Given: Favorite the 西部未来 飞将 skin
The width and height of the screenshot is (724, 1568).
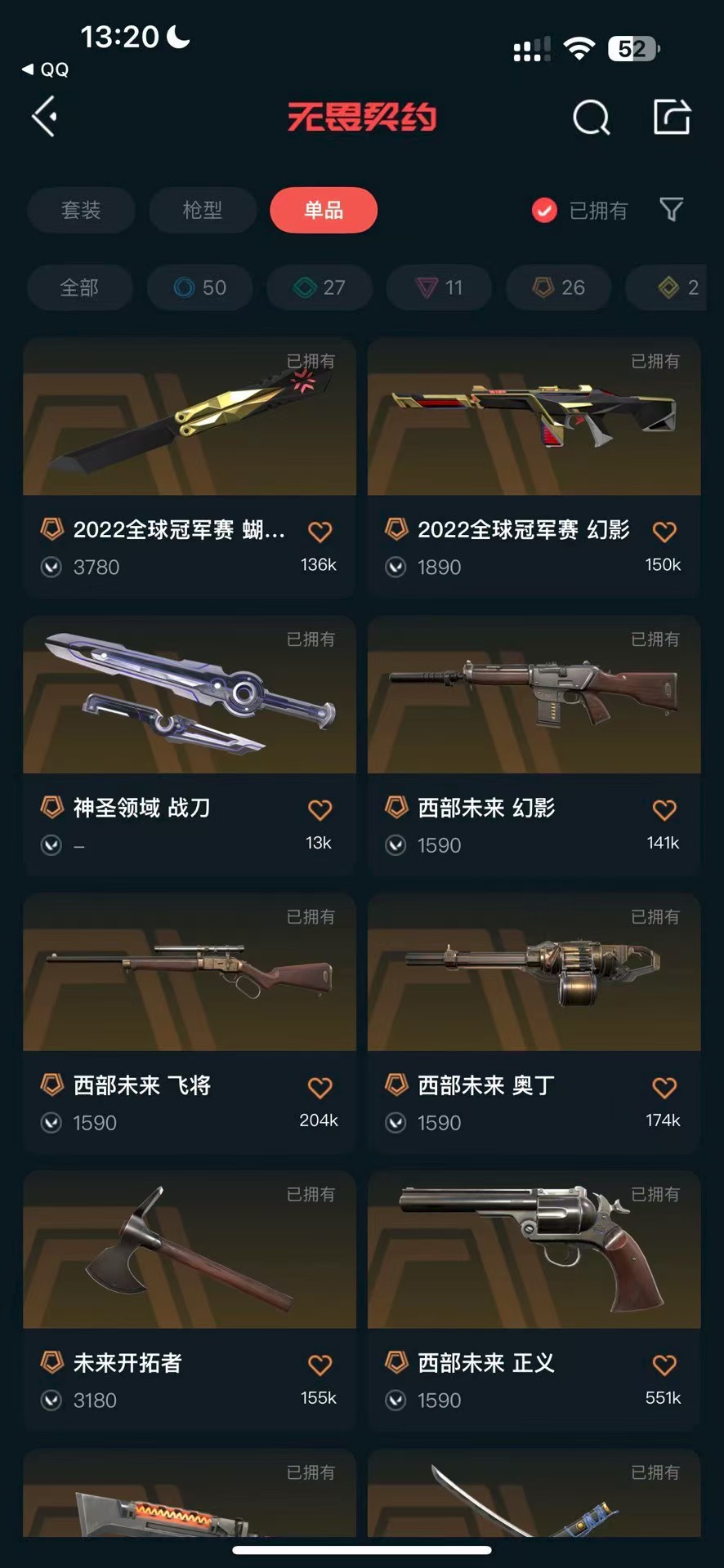Looking at the screenshot, I should click(x=320, y=1087).
